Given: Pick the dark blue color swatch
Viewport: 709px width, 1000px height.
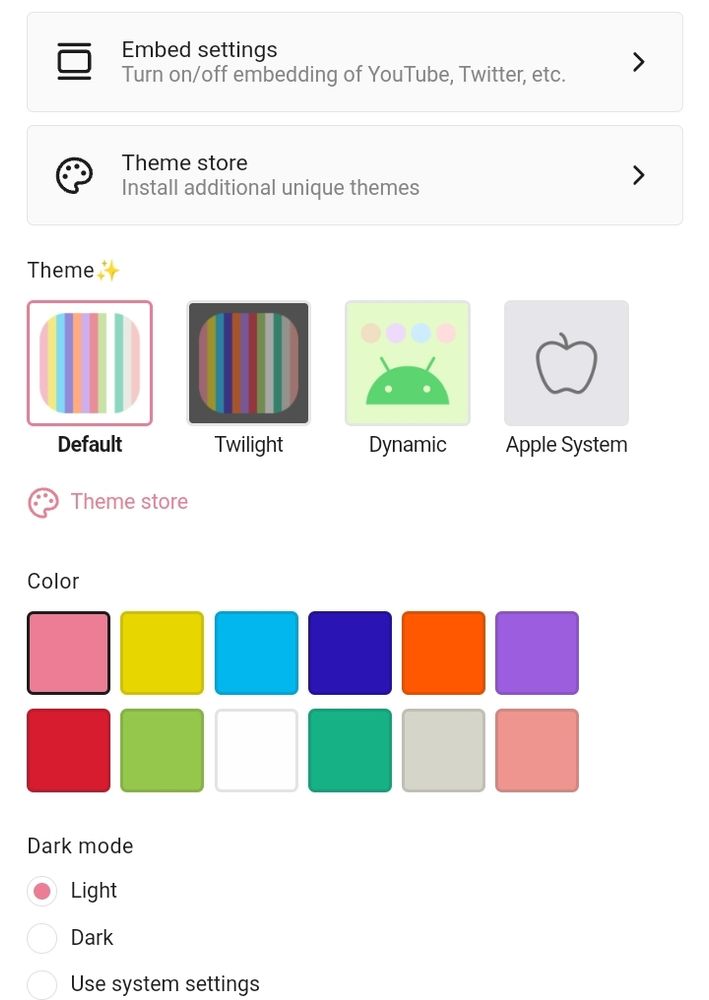Looking at the screenshot, I should 350,653.
